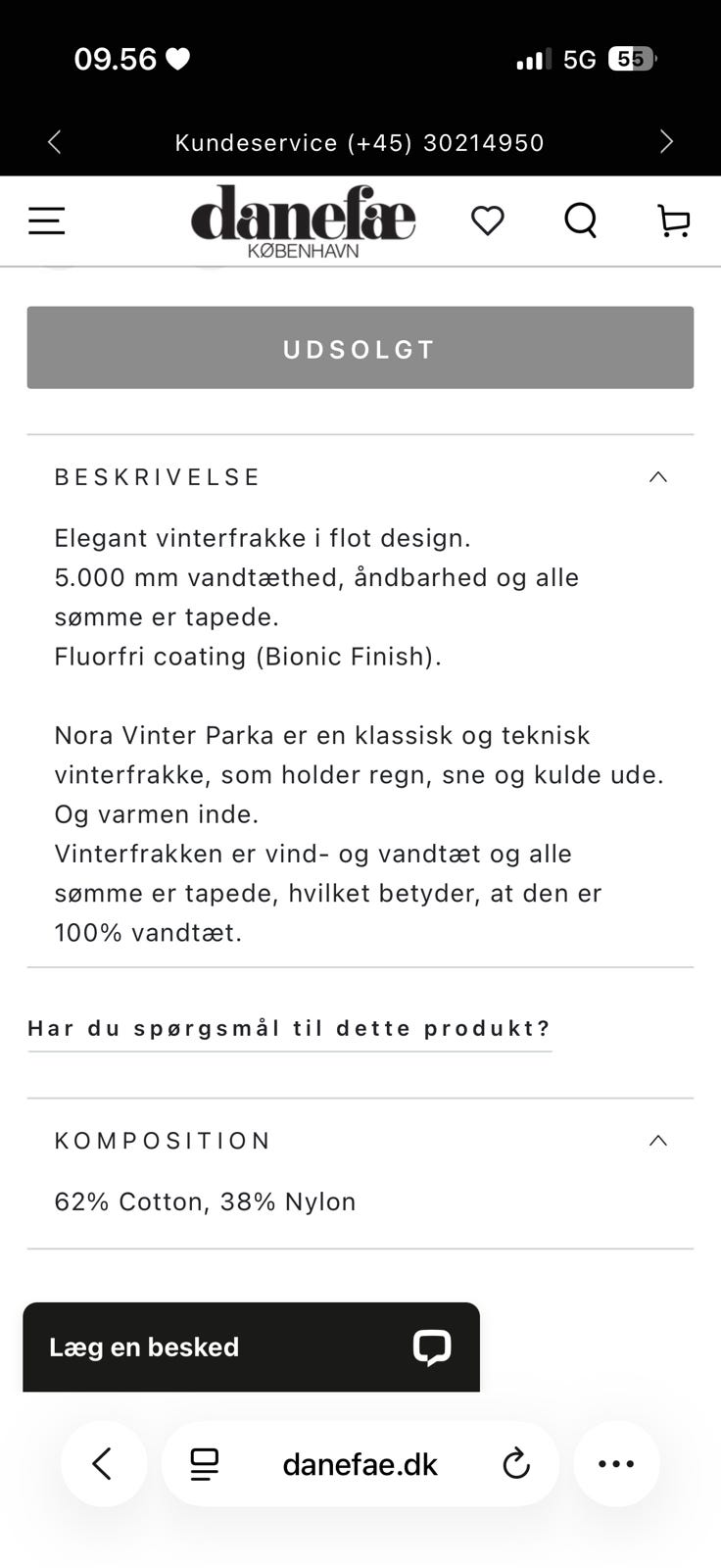The height and width of the screenshot is (1568, 721).
Task: Collapse the BESKRIVELSE section
Action: click(x=658, y=477)
